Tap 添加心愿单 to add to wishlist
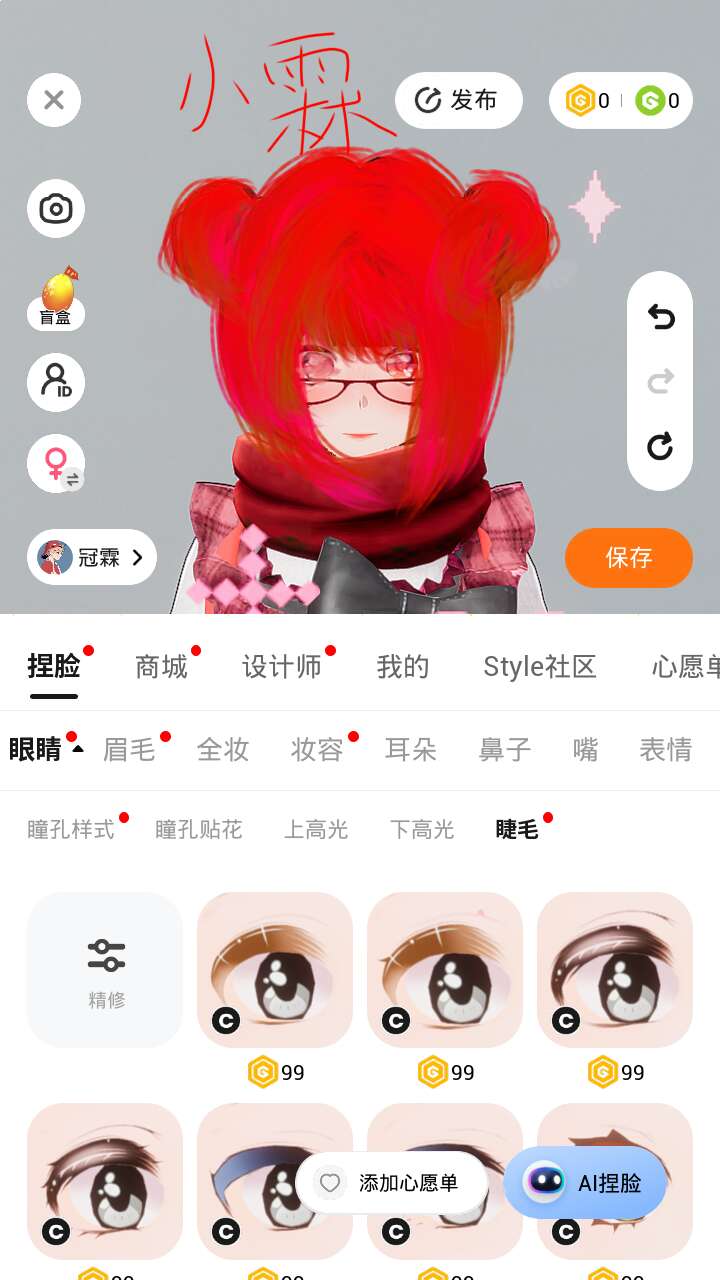 391,1183
